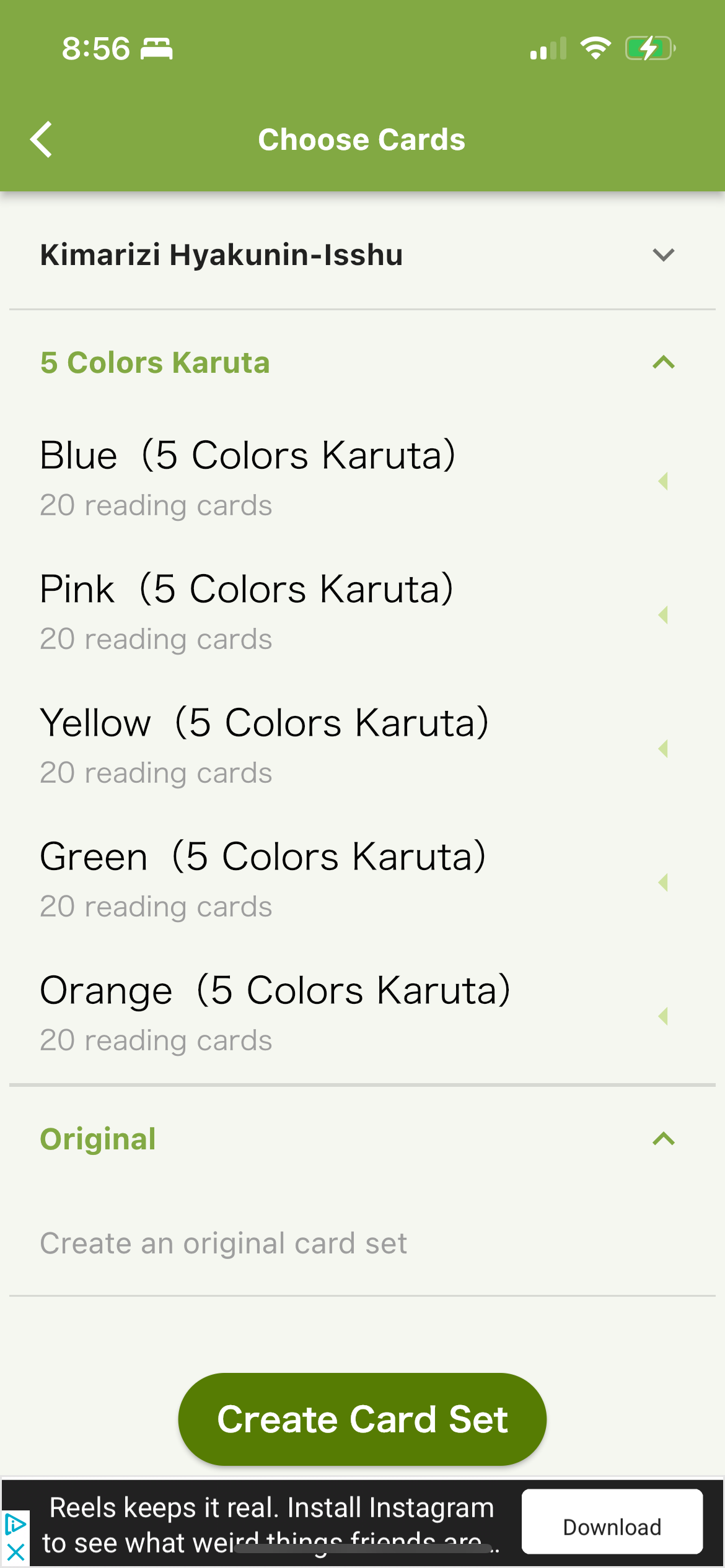725x1568 pixels.
Task: Collapse the Original section
Action: 663,1139
